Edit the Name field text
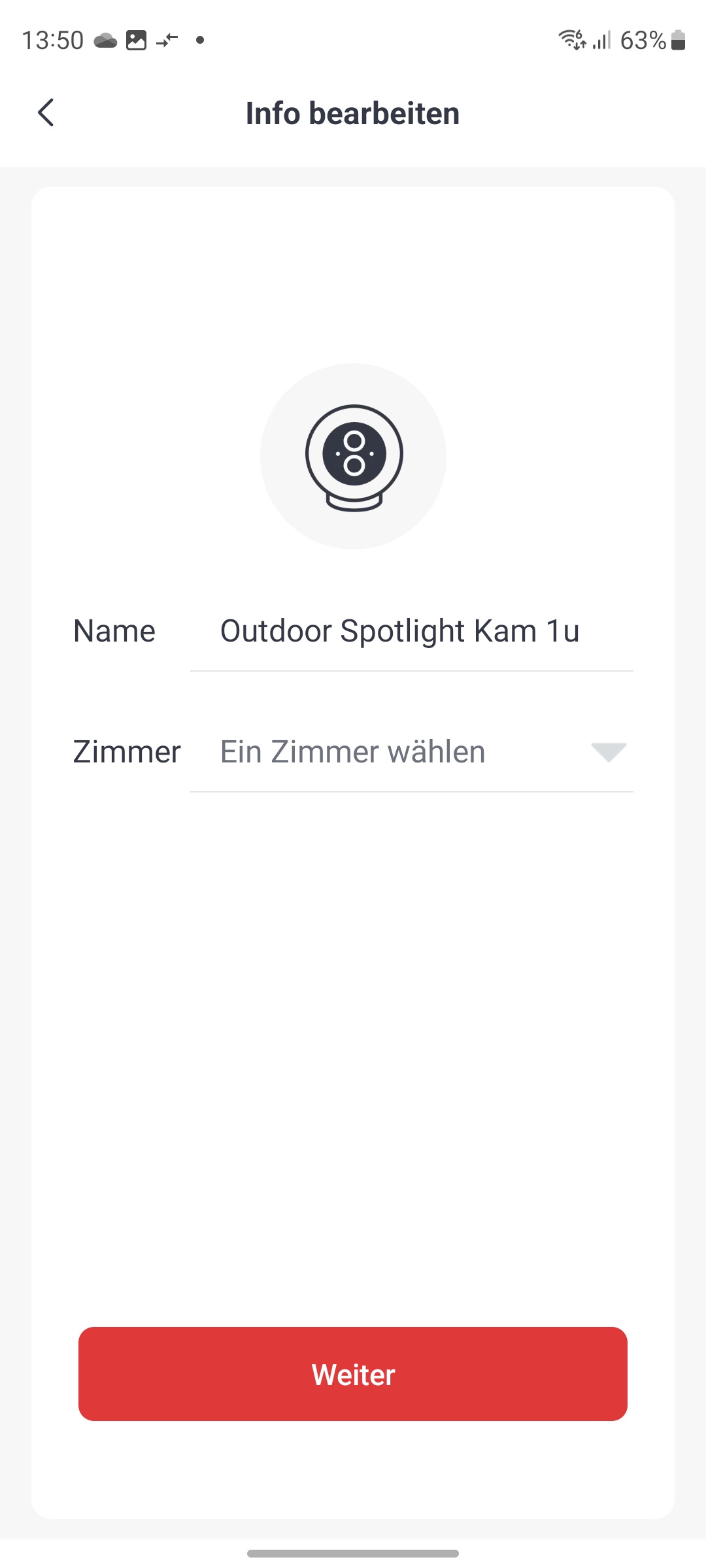The width and height of the screenshot is (706, 1568). pos(400,631)
